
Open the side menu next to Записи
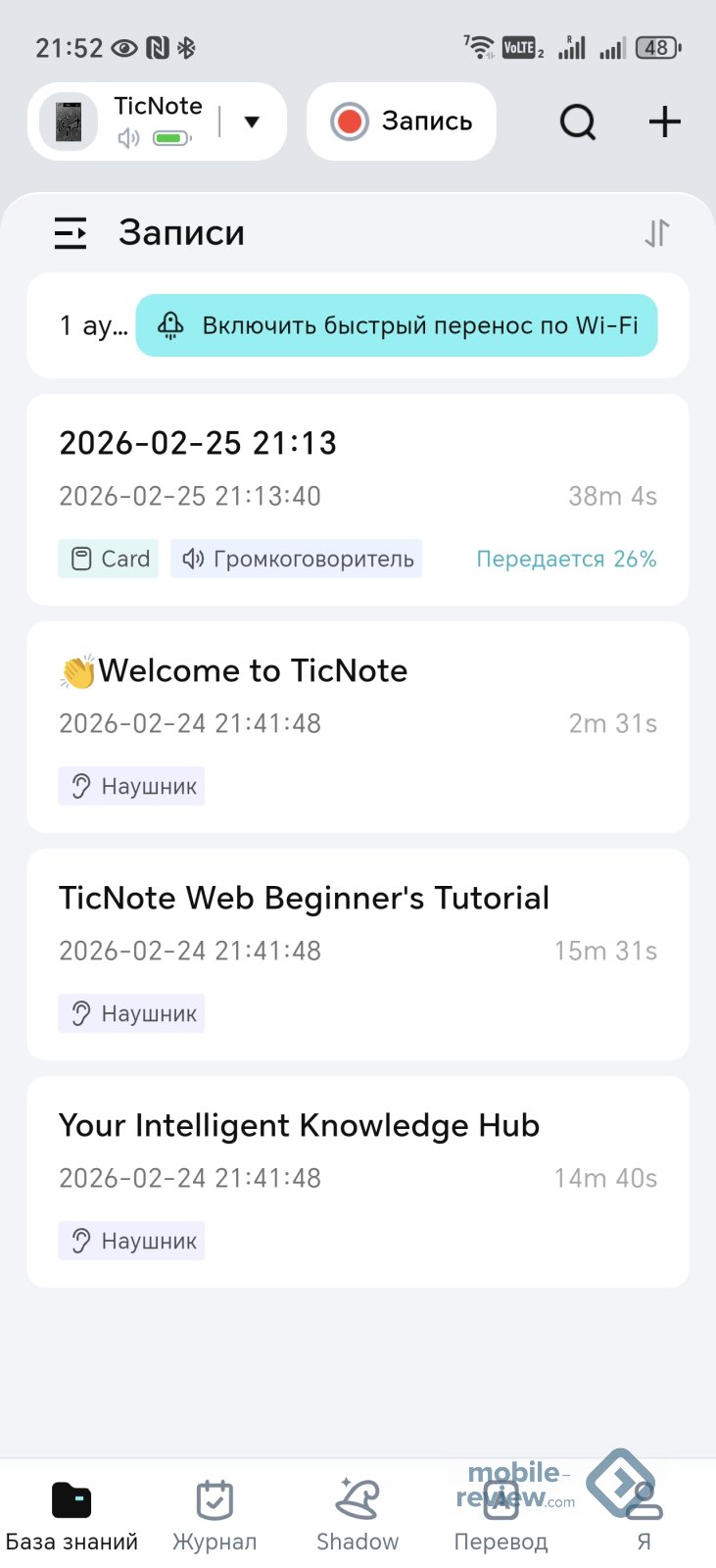click(x=71, y=233)
